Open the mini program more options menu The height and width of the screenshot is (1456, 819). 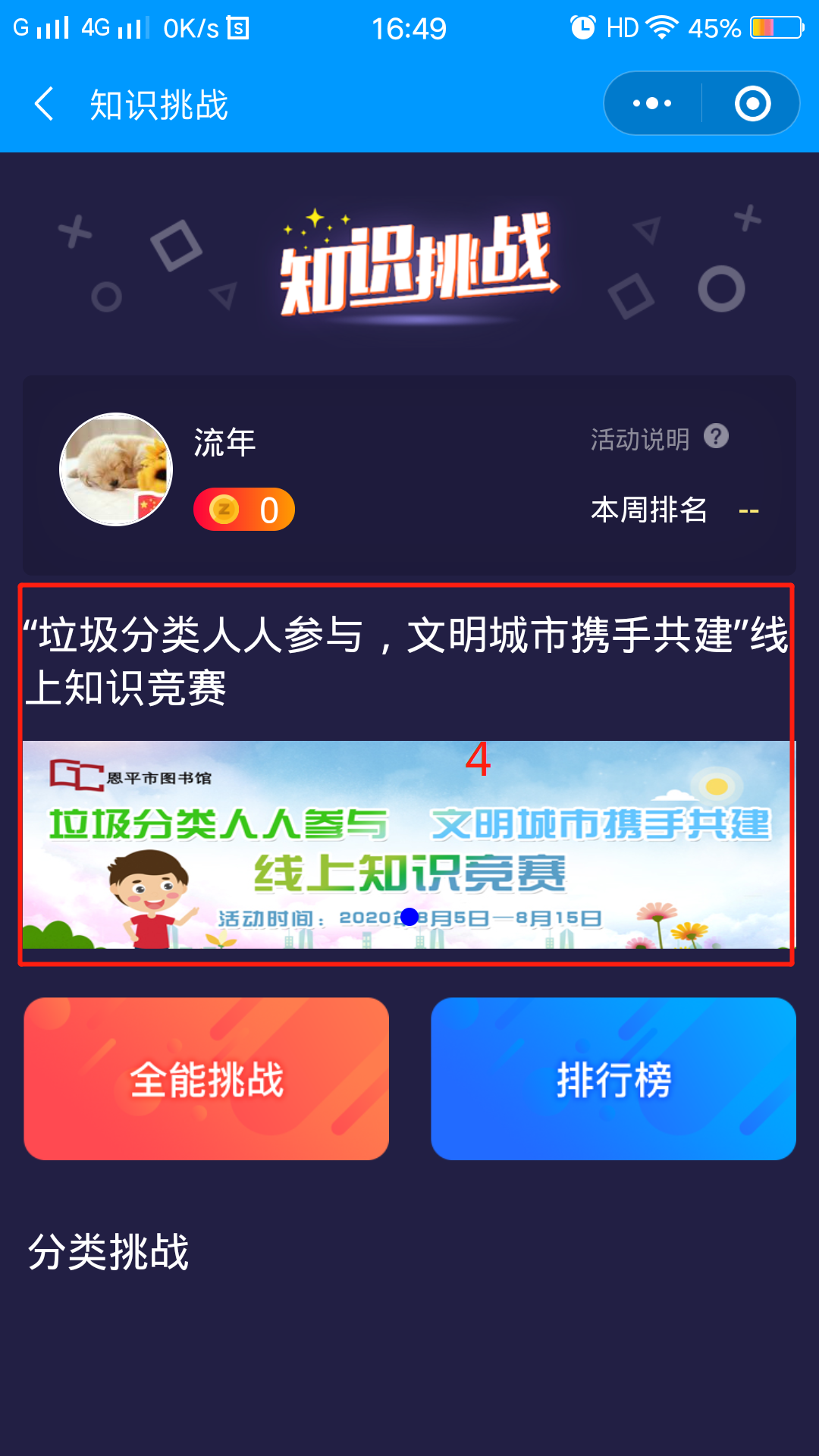click(652, 104)
